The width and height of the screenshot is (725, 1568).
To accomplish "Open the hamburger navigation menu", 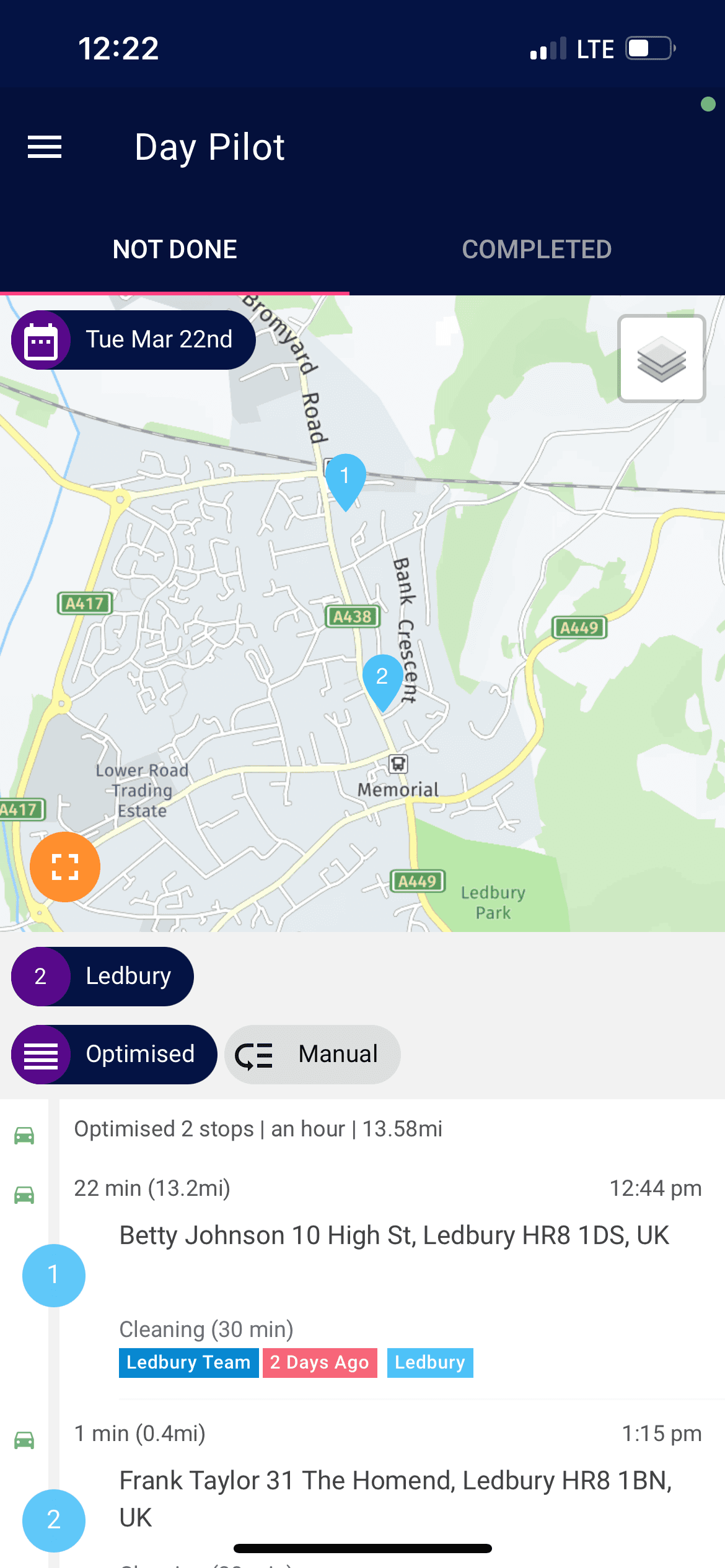I will coord(45,147).
